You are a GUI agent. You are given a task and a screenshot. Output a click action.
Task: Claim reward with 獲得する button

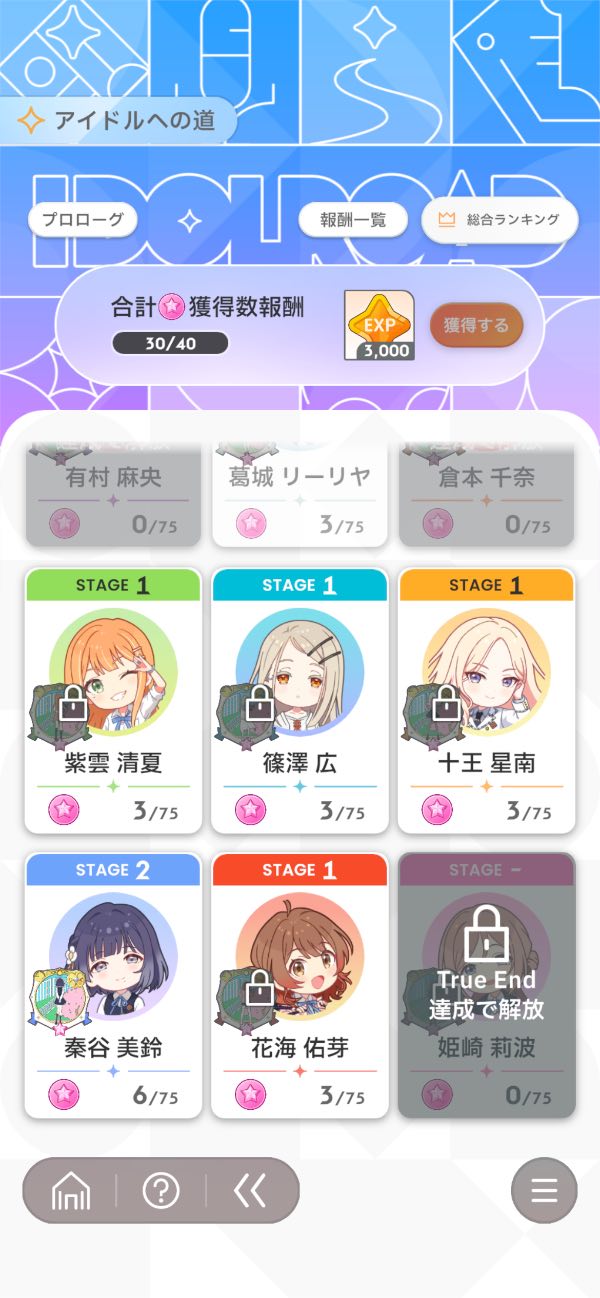(476, 325)
